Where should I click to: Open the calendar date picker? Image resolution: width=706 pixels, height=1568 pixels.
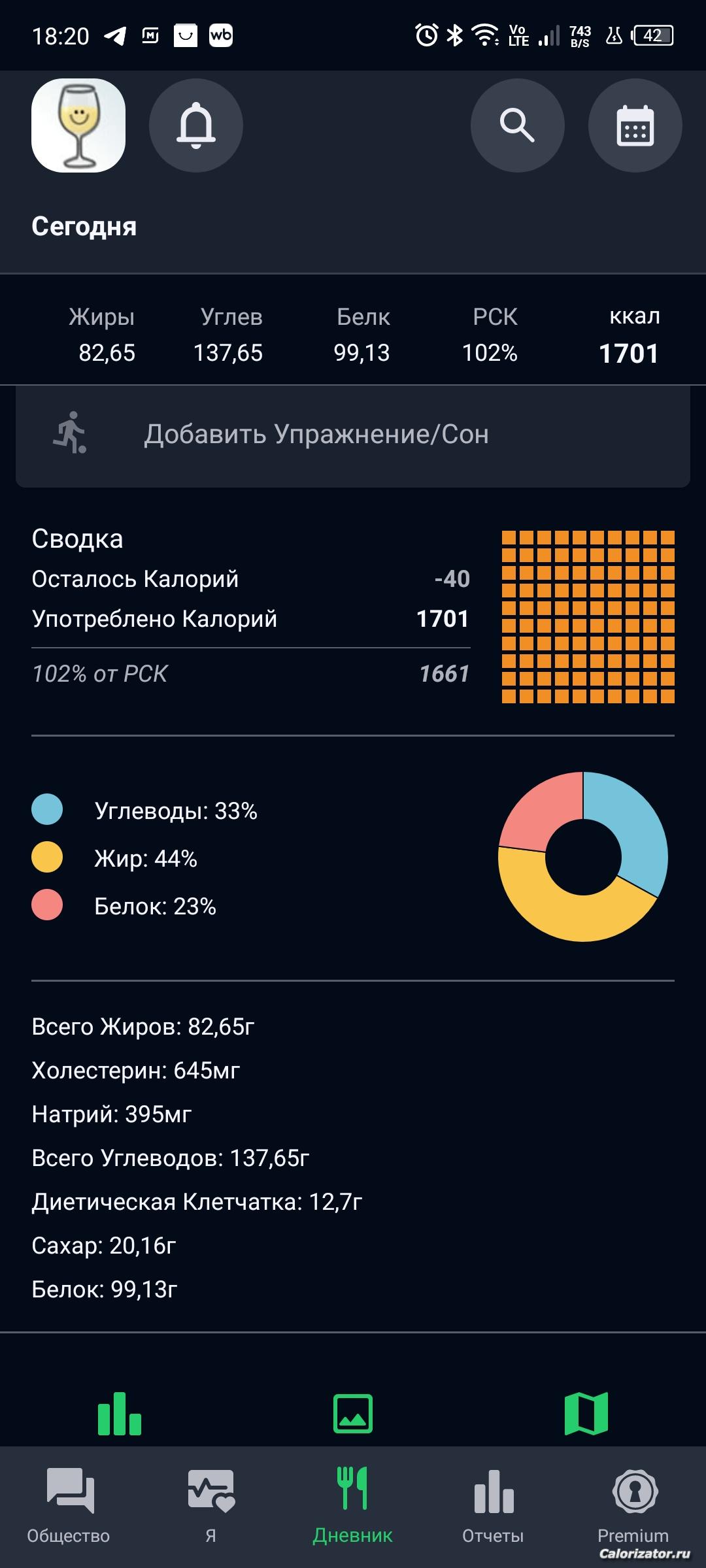[635, 125]
